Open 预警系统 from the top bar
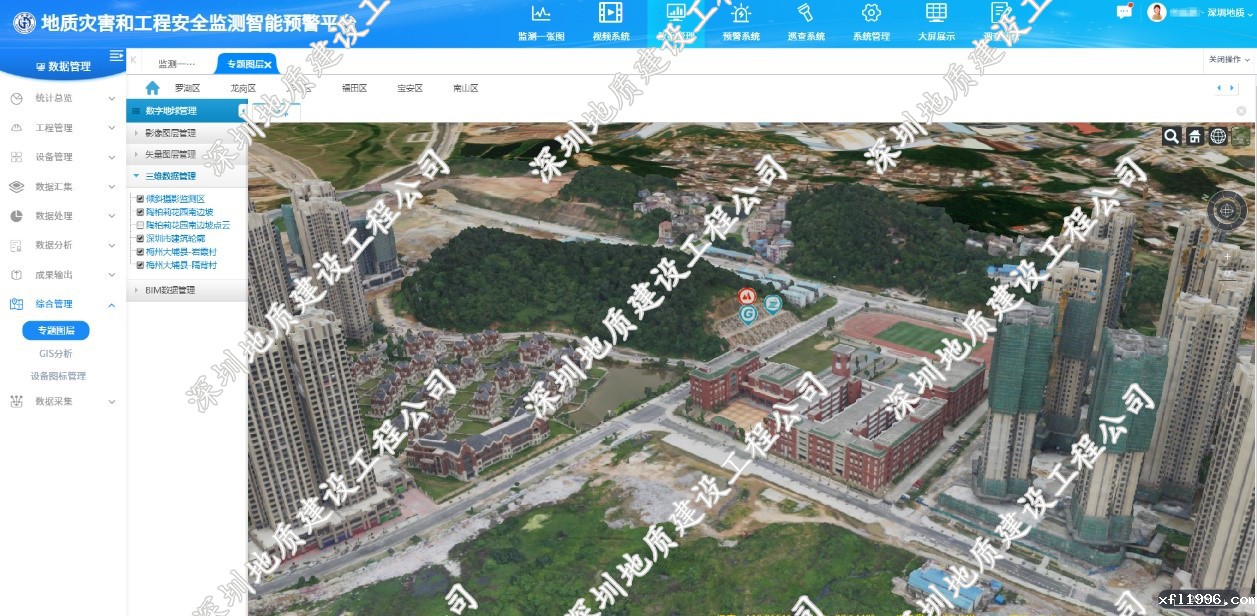The height and width of the screenshot is (616, 1257). point(741,22)
